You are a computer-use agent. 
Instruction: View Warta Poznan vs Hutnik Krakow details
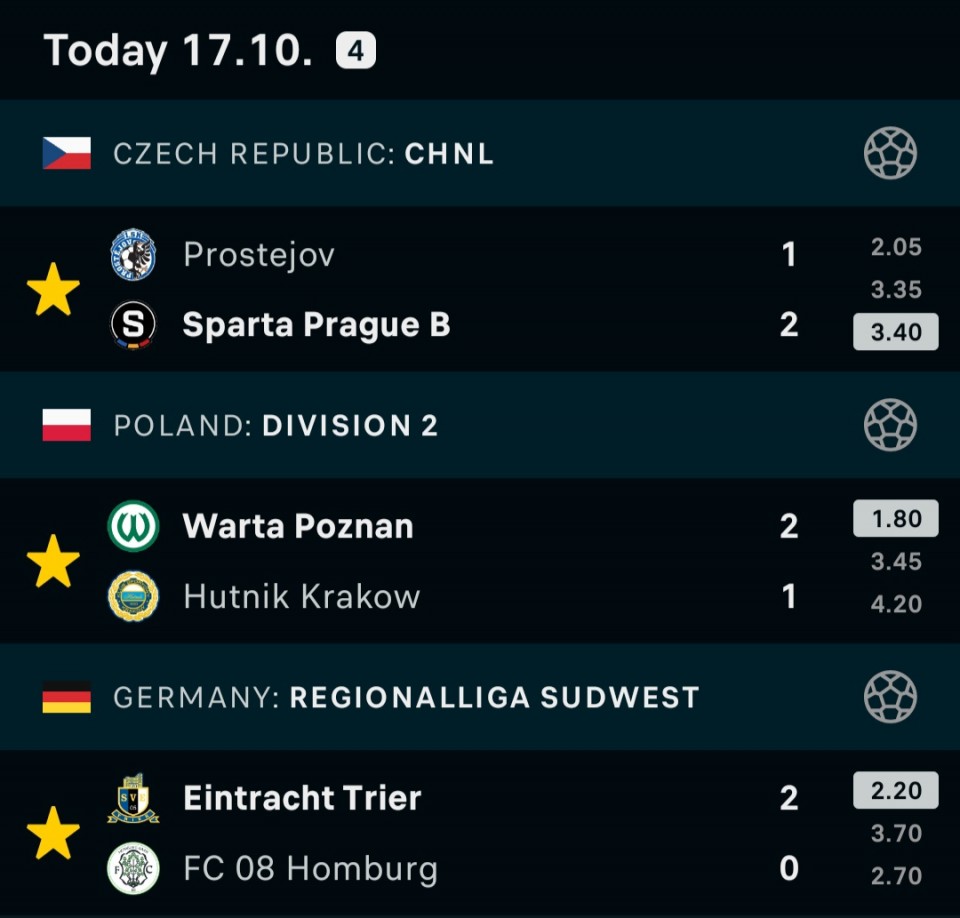450,561
